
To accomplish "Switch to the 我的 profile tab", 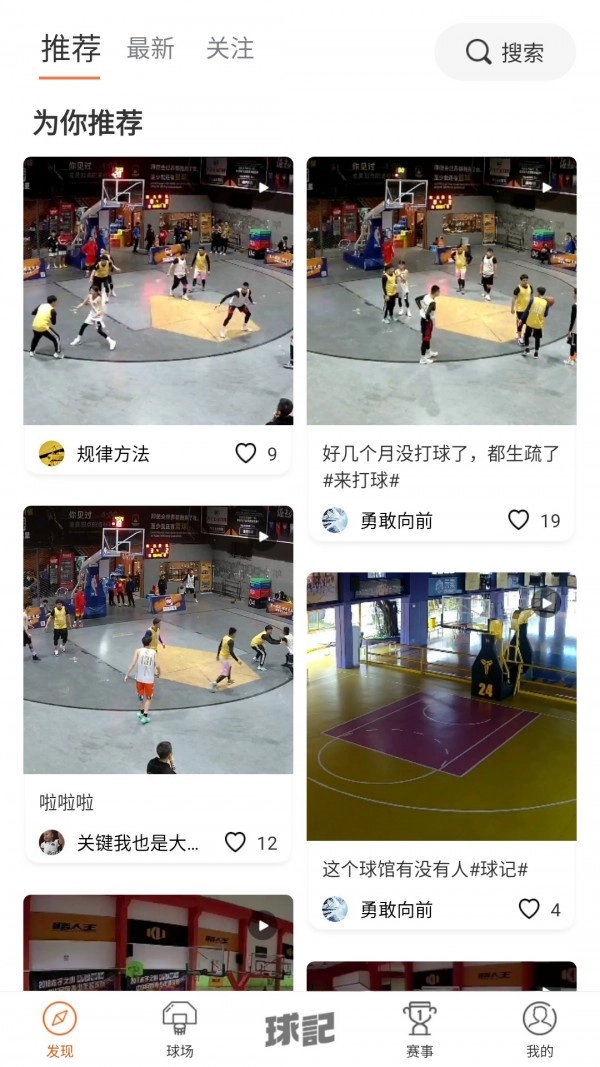I will click(x=540, y=1030).
